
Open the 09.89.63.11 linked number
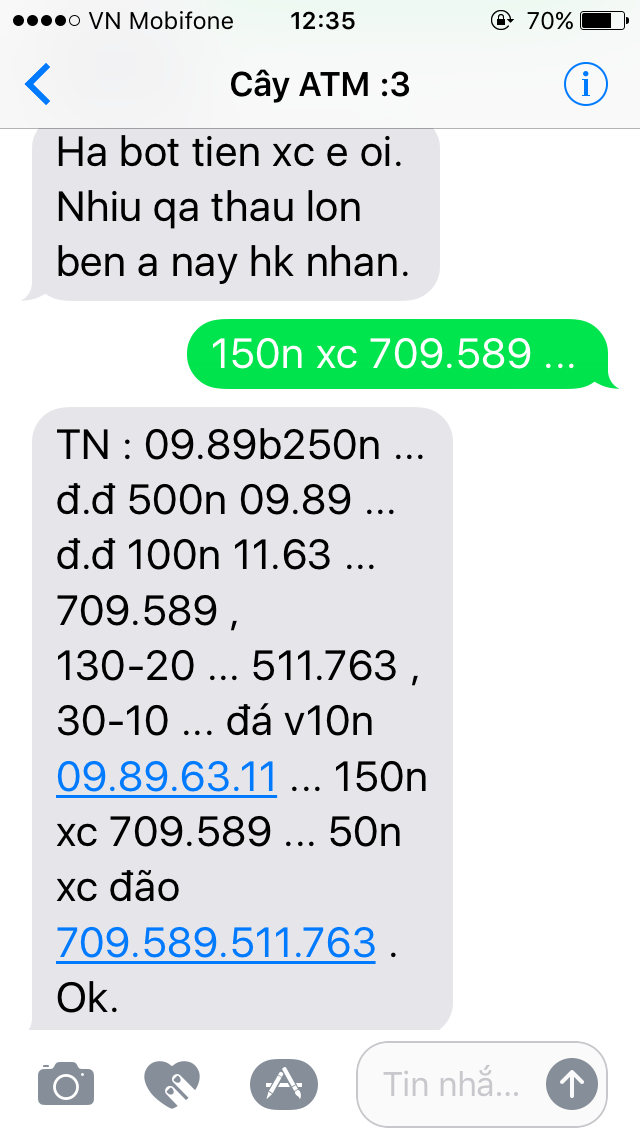click(167, 777)
